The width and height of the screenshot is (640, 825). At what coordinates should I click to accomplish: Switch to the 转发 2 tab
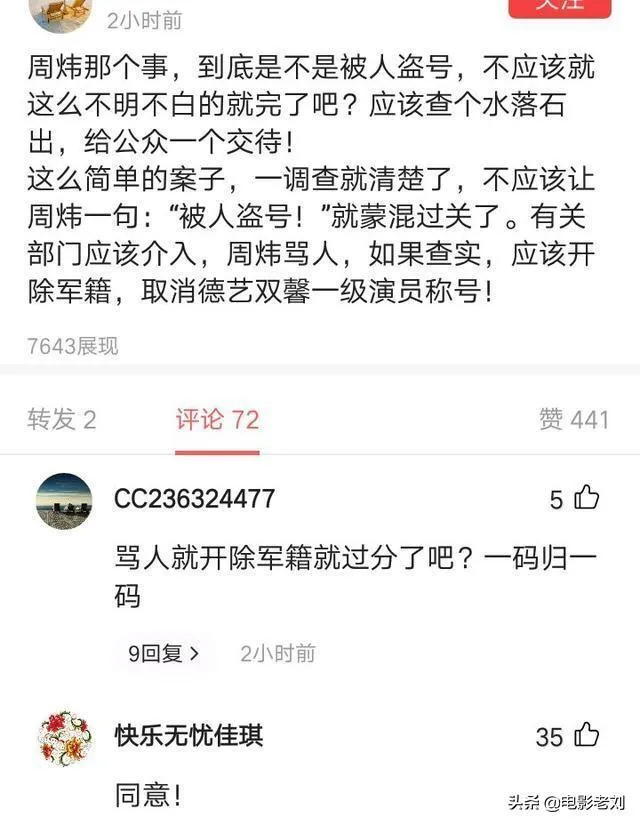[62, 419]
